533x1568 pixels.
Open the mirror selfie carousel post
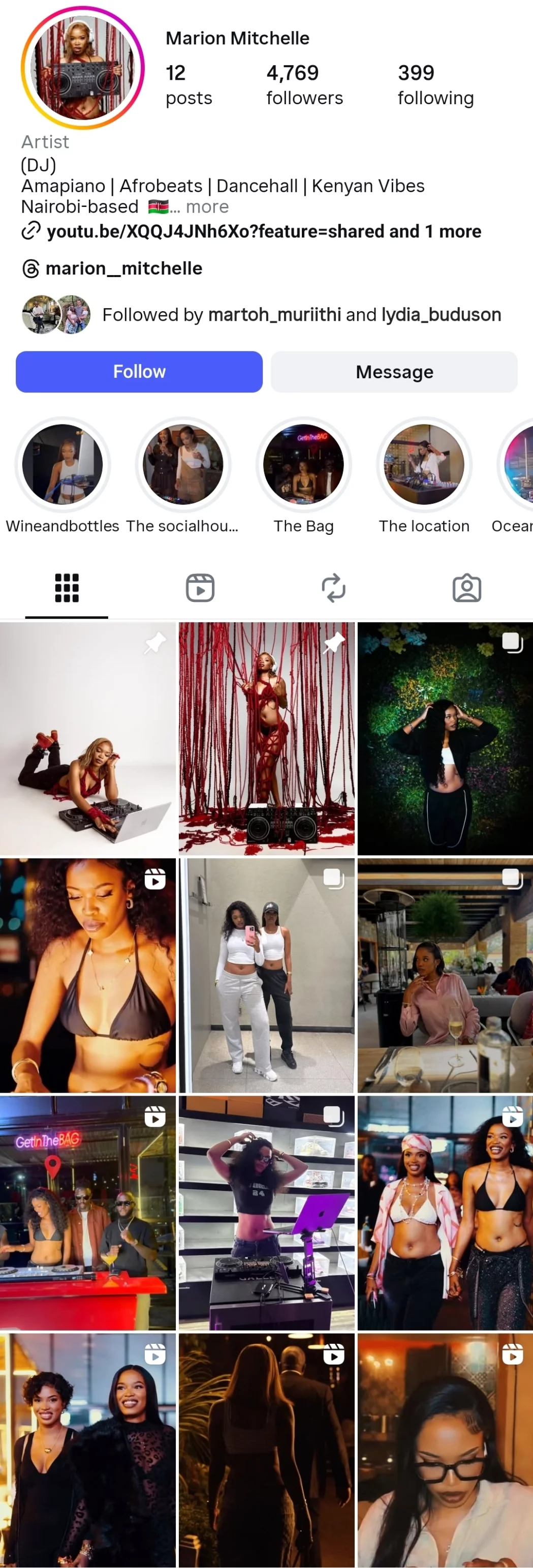(266, 975)
